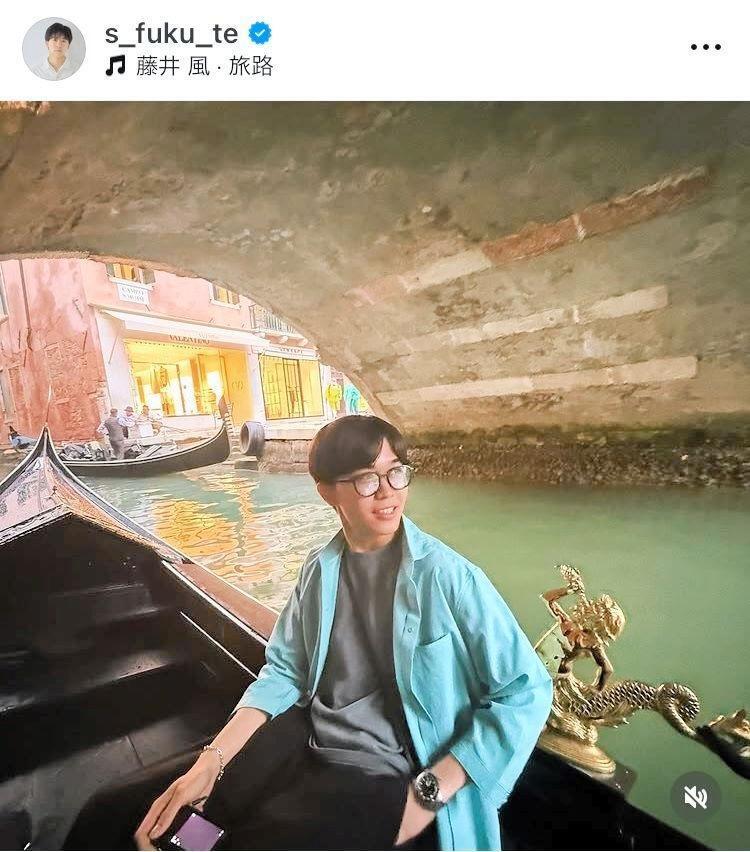Open the 藤井 風 · 旅路 audio link

point(203,66)
